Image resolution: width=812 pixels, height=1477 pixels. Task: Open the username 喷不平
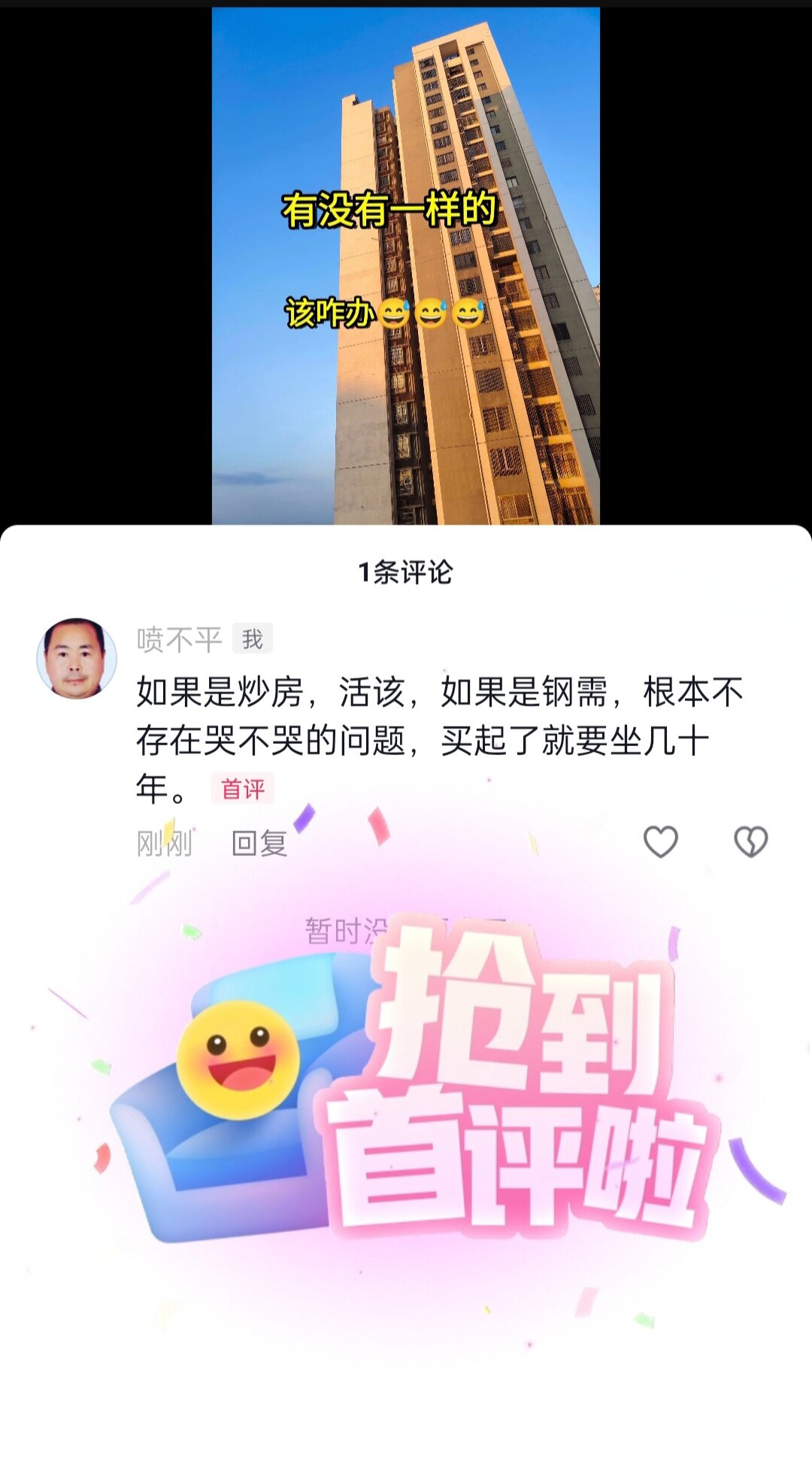(x=179, y=640)
